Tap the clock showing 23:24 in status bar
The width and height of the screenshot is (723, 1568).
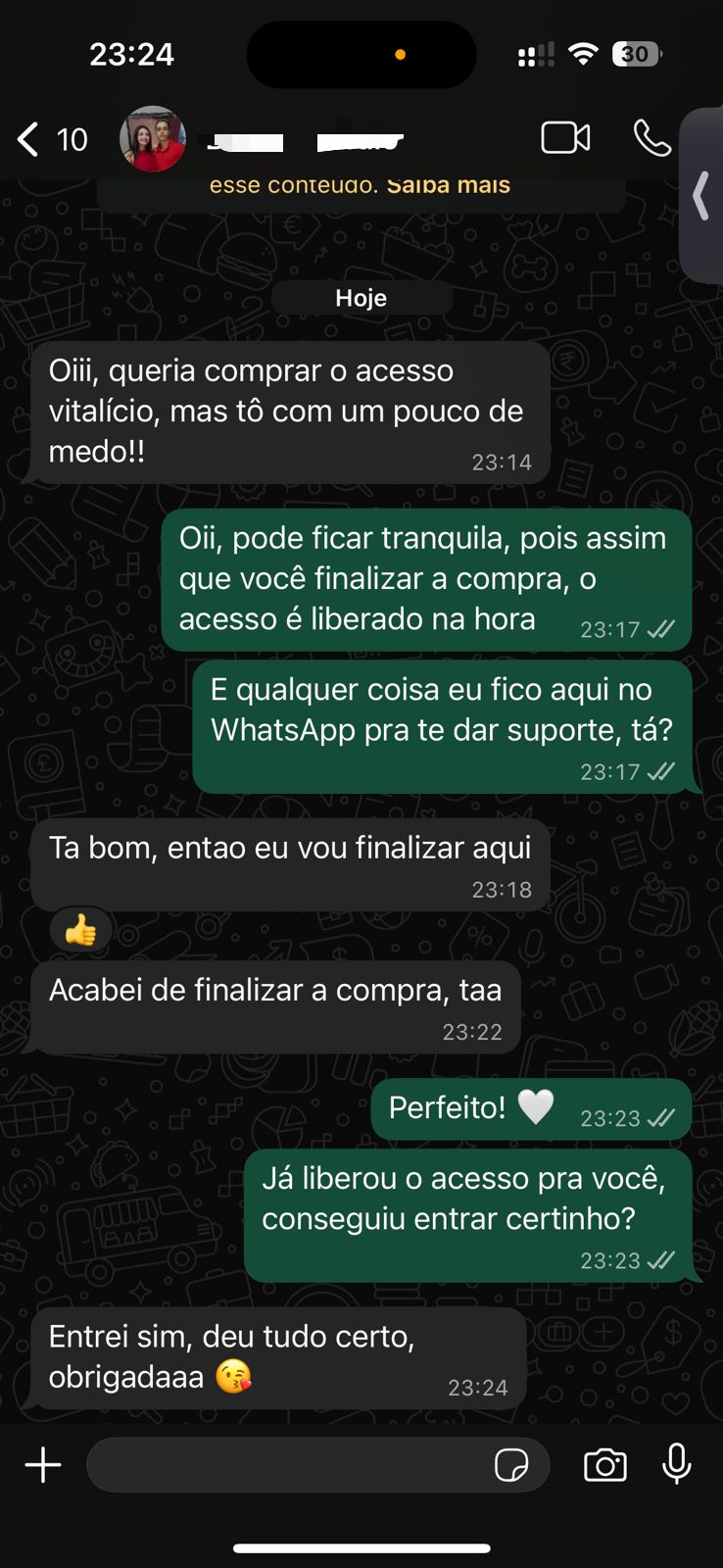[x=132, y=54]
